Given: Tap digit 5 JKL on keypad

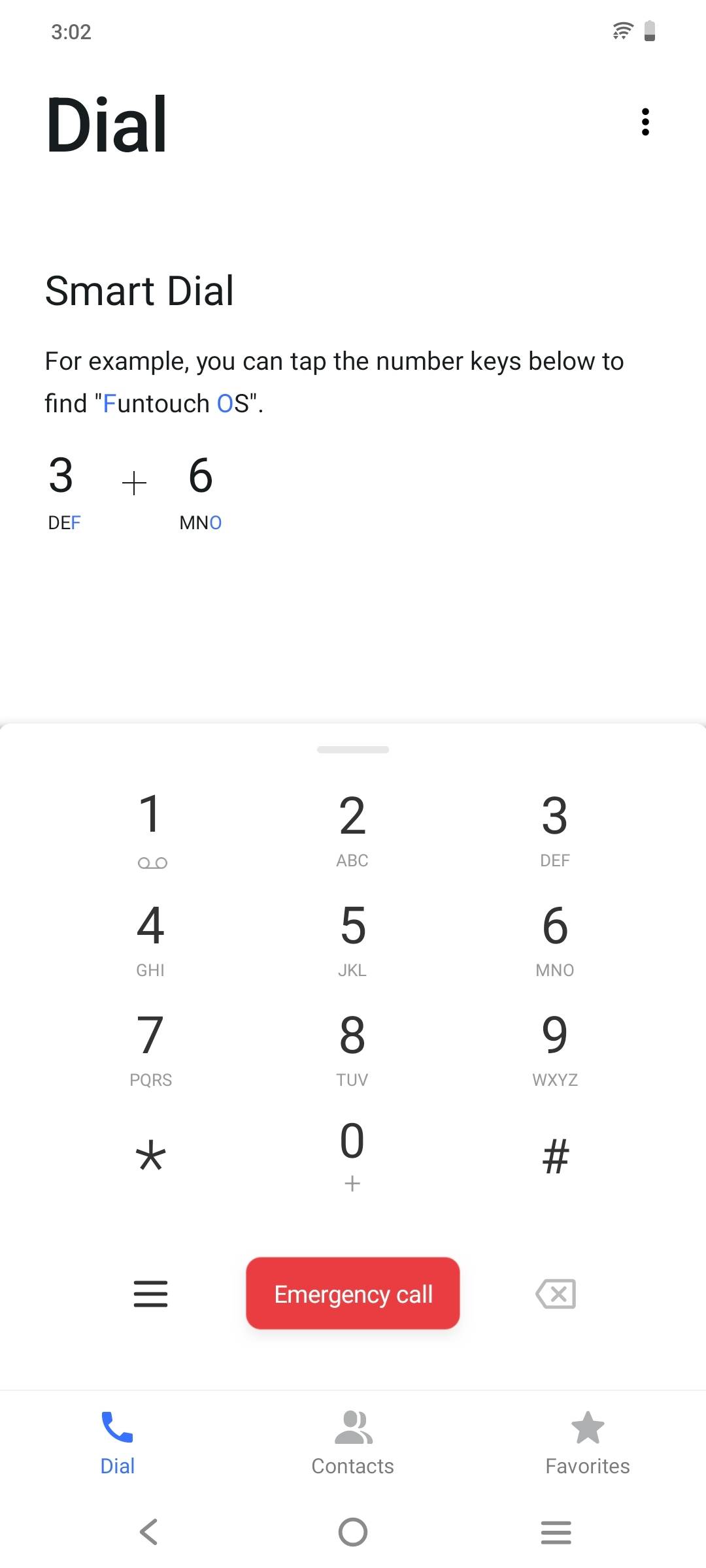Looking at the screenshot, I should click(352, 934).
